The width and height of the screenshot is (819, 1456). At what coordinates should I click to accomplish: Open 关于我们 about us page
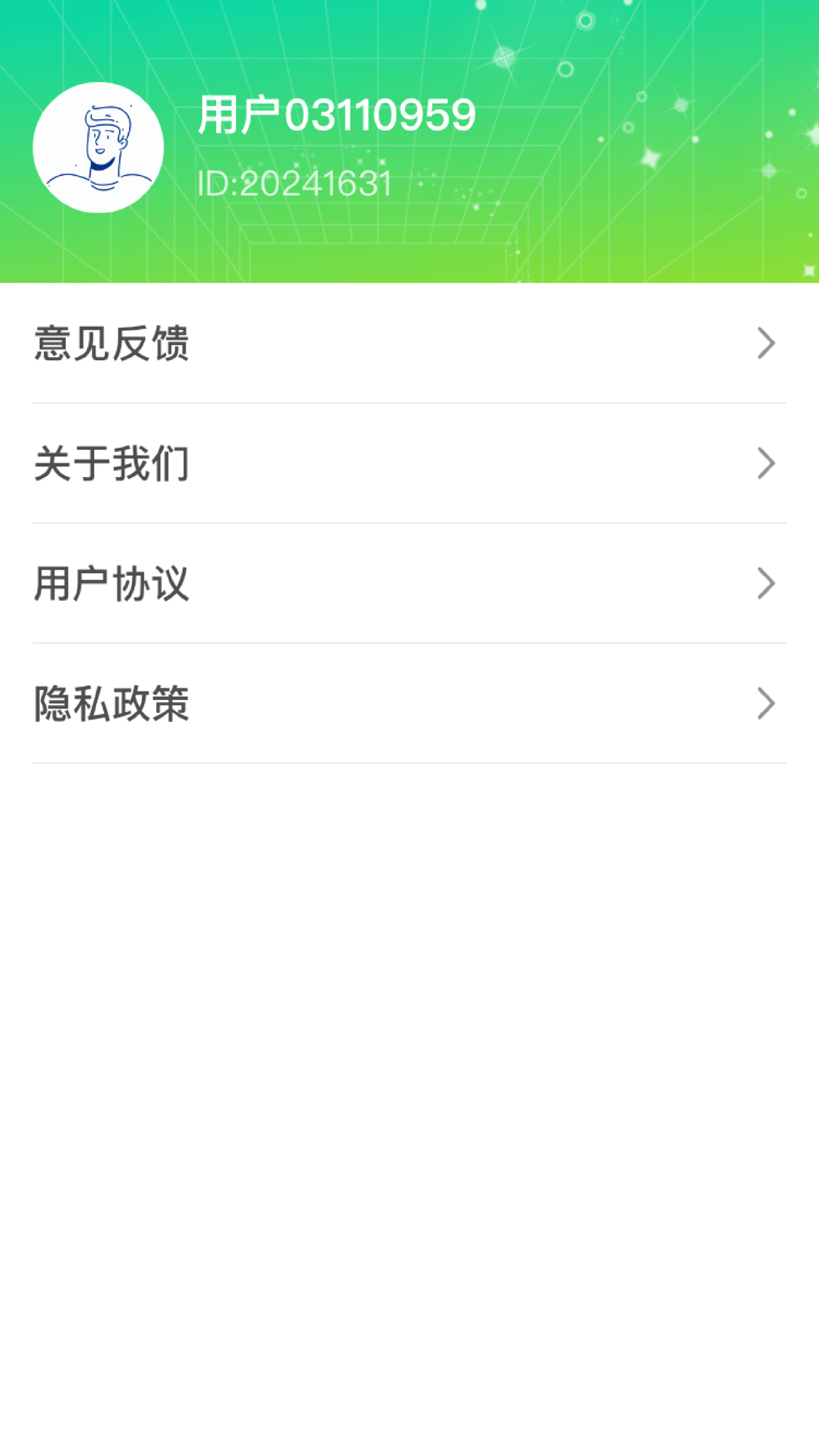pos(409,463)
